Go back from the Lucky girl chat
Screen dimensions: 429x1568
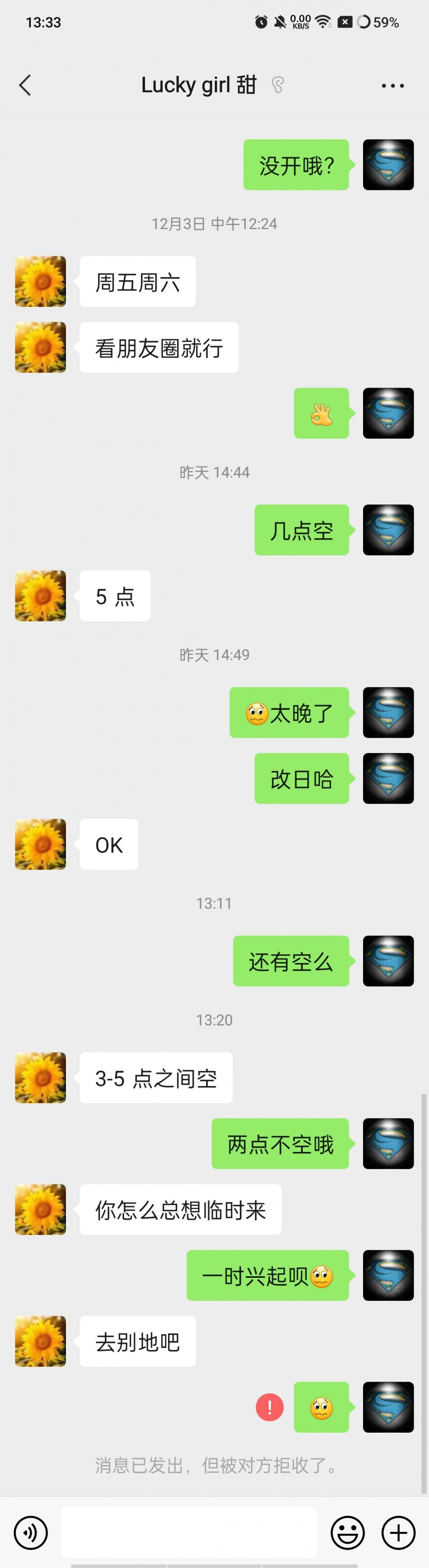[x=25, y=85]
